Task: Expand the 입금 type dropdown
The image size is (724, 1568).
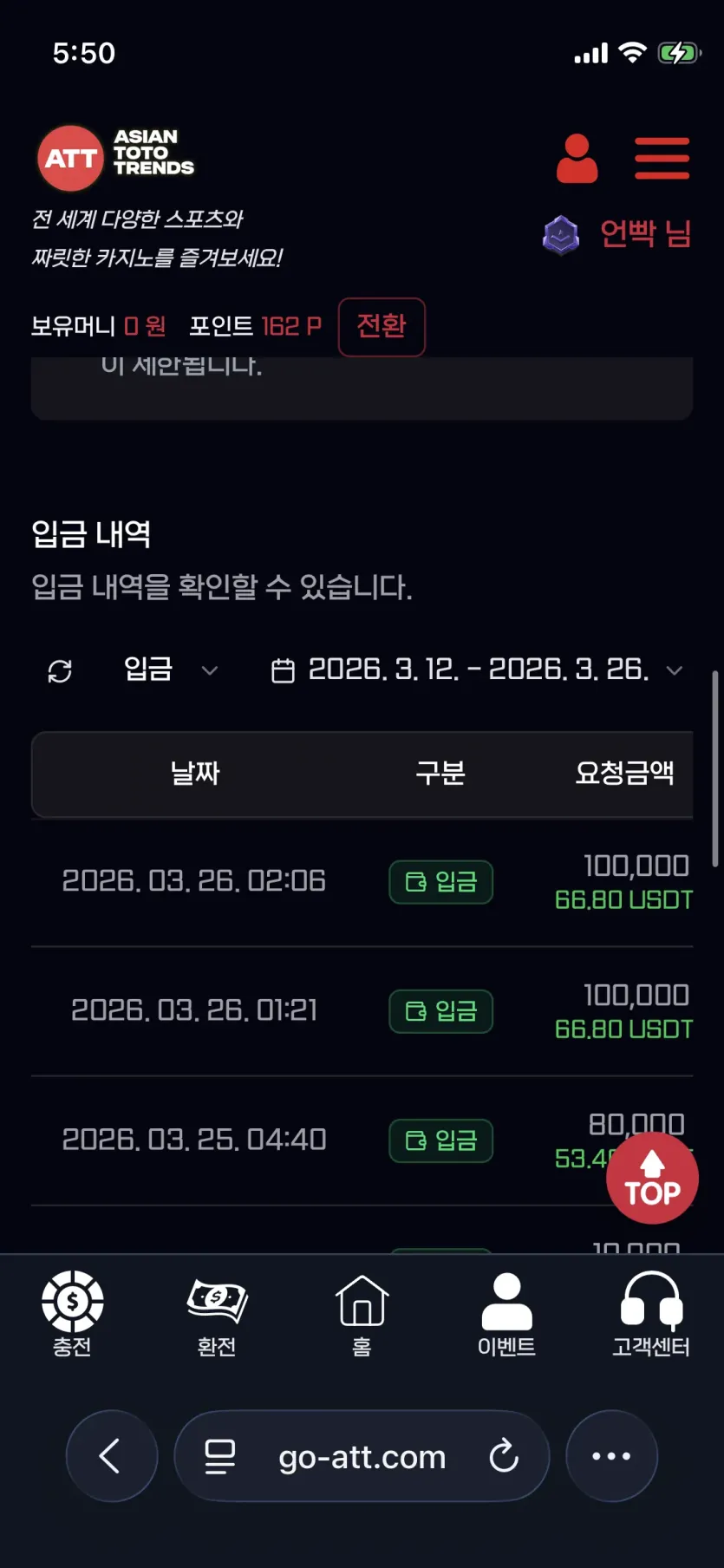Action: 170,670
